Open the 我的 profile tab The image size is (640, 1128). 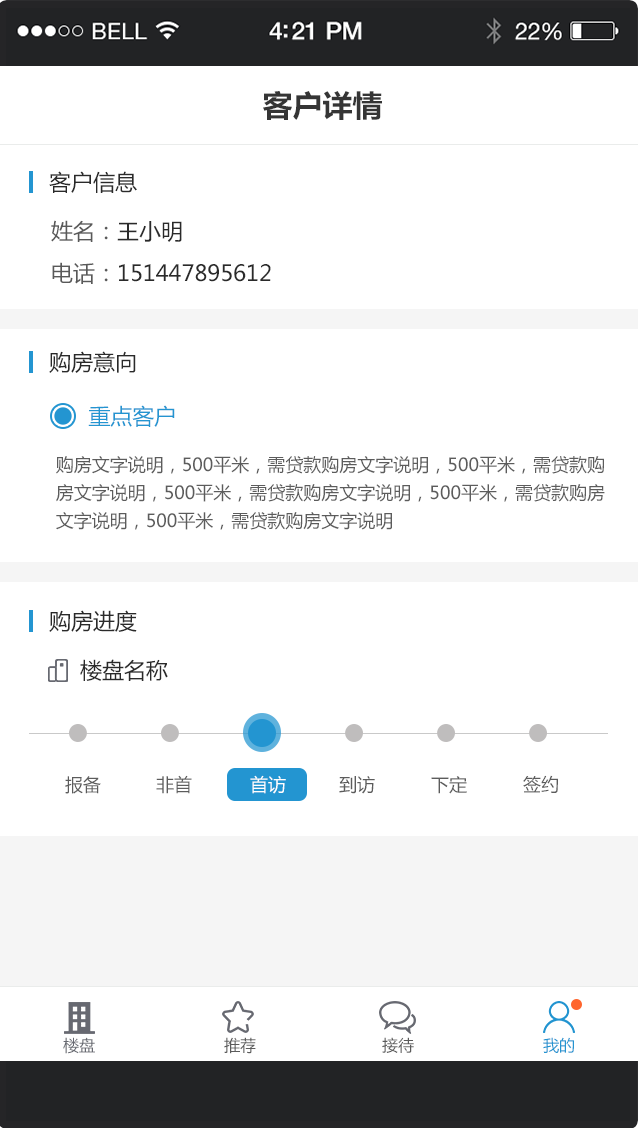[x=558, y=1026]
